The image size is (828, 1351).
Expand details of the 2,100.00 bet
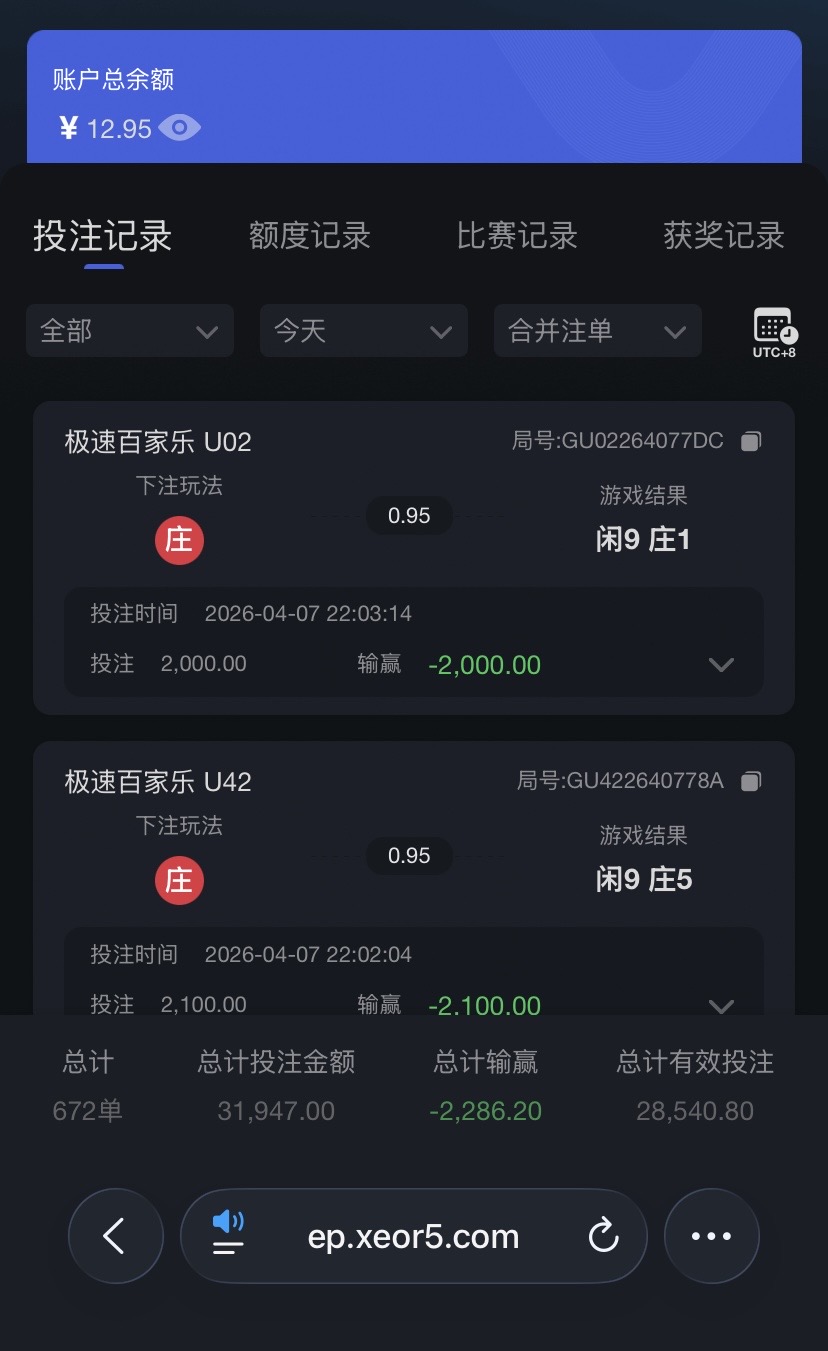[x=721, y=1005]
